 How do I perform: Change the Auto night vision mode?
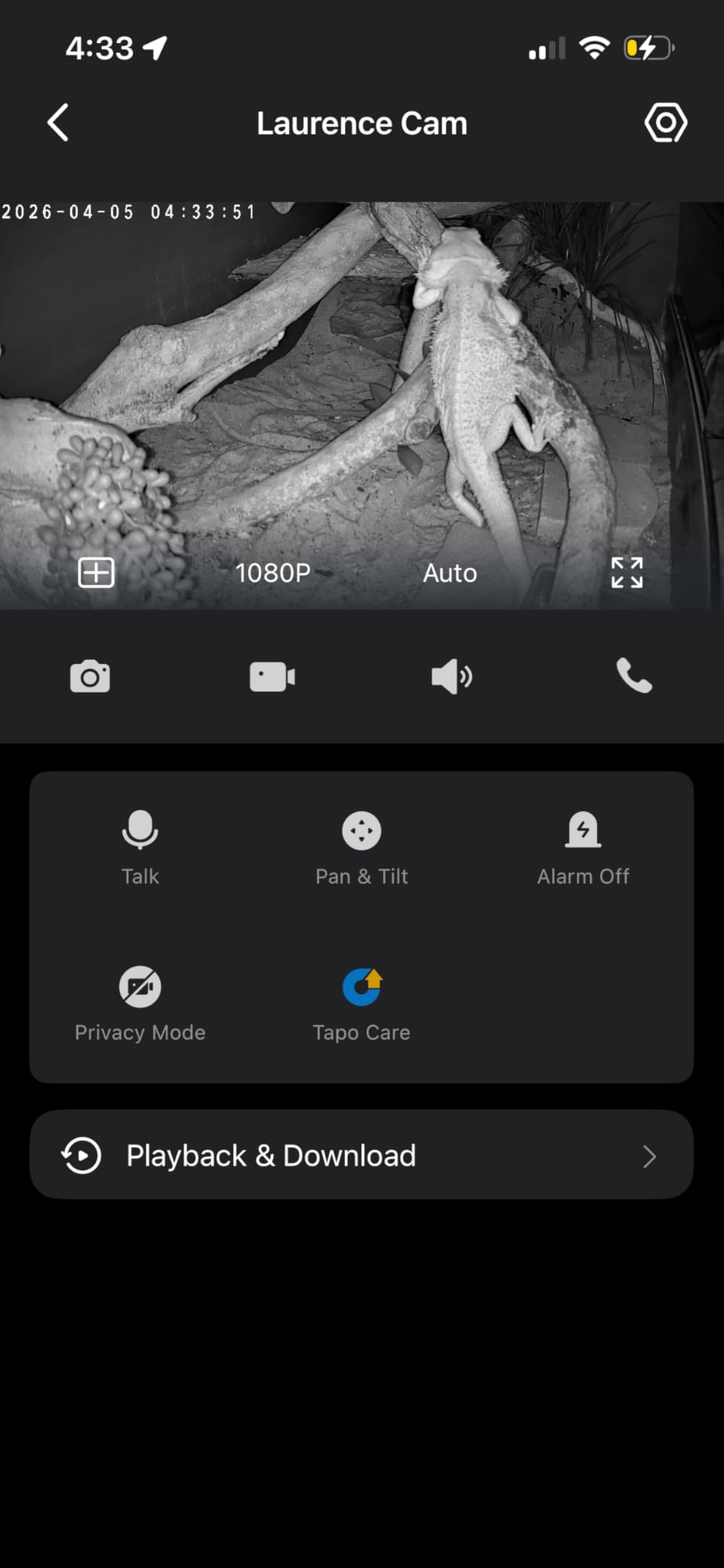pos(450,573)
